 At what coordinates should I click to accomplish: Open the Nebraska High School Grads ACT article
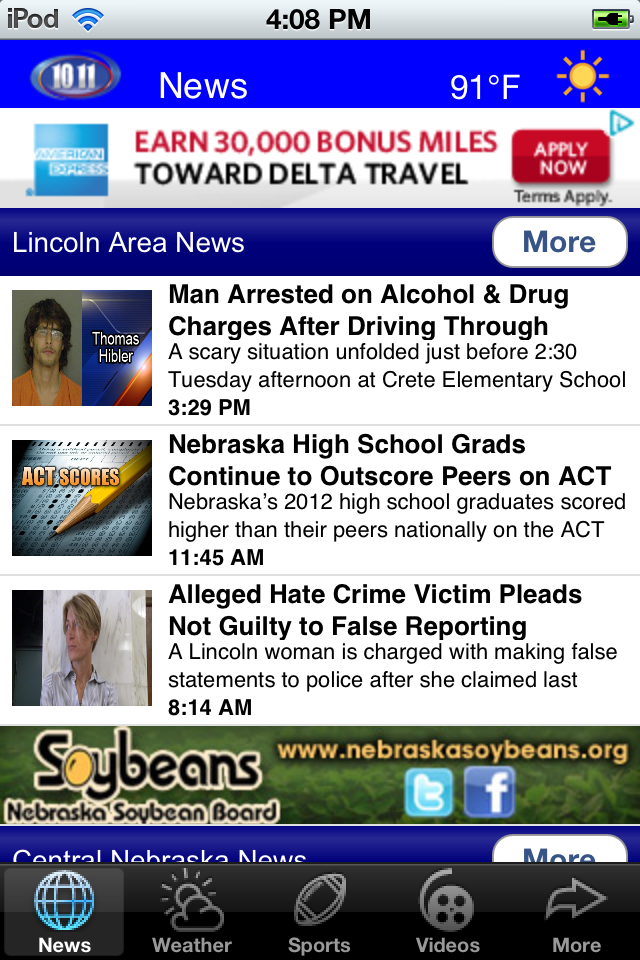click(366, 461)
